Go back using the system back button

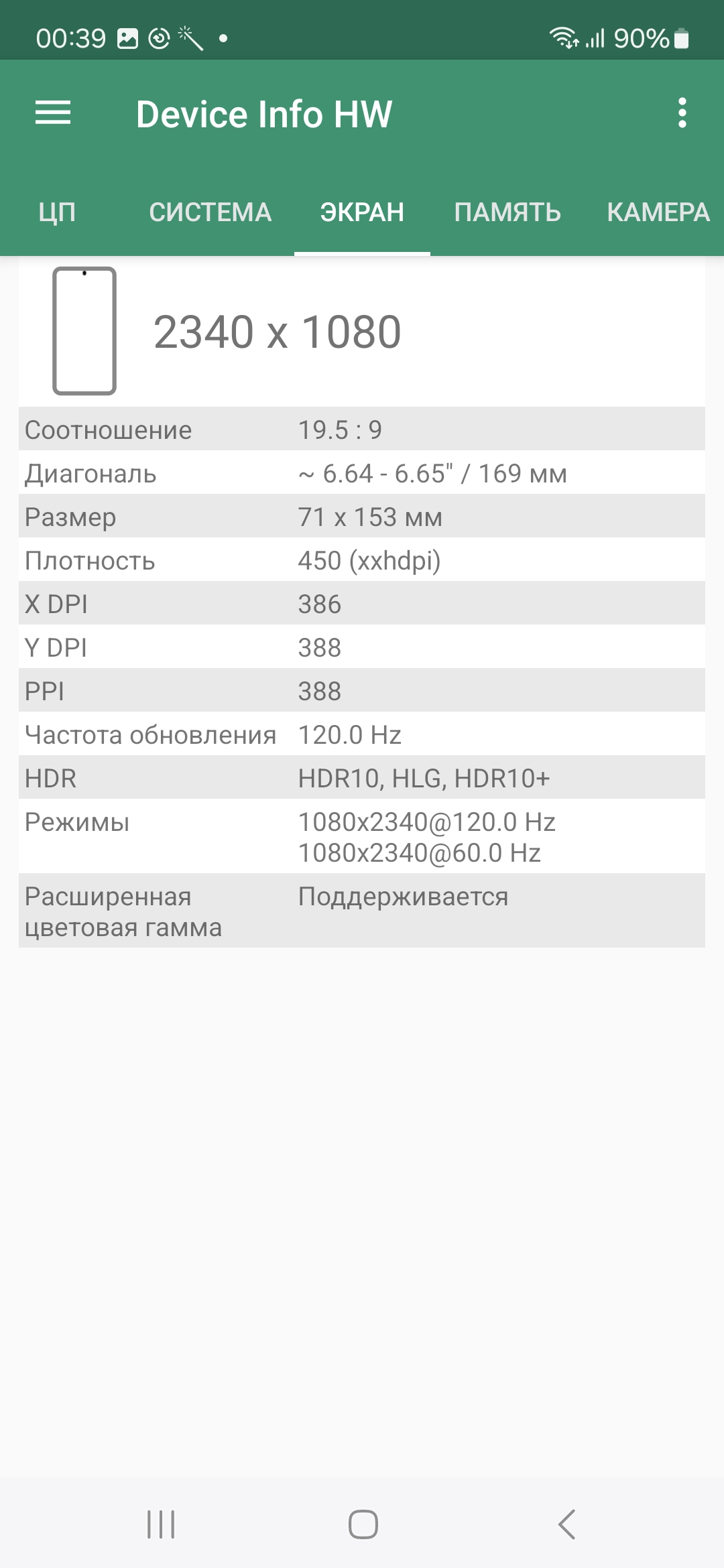coord(567,1524)
